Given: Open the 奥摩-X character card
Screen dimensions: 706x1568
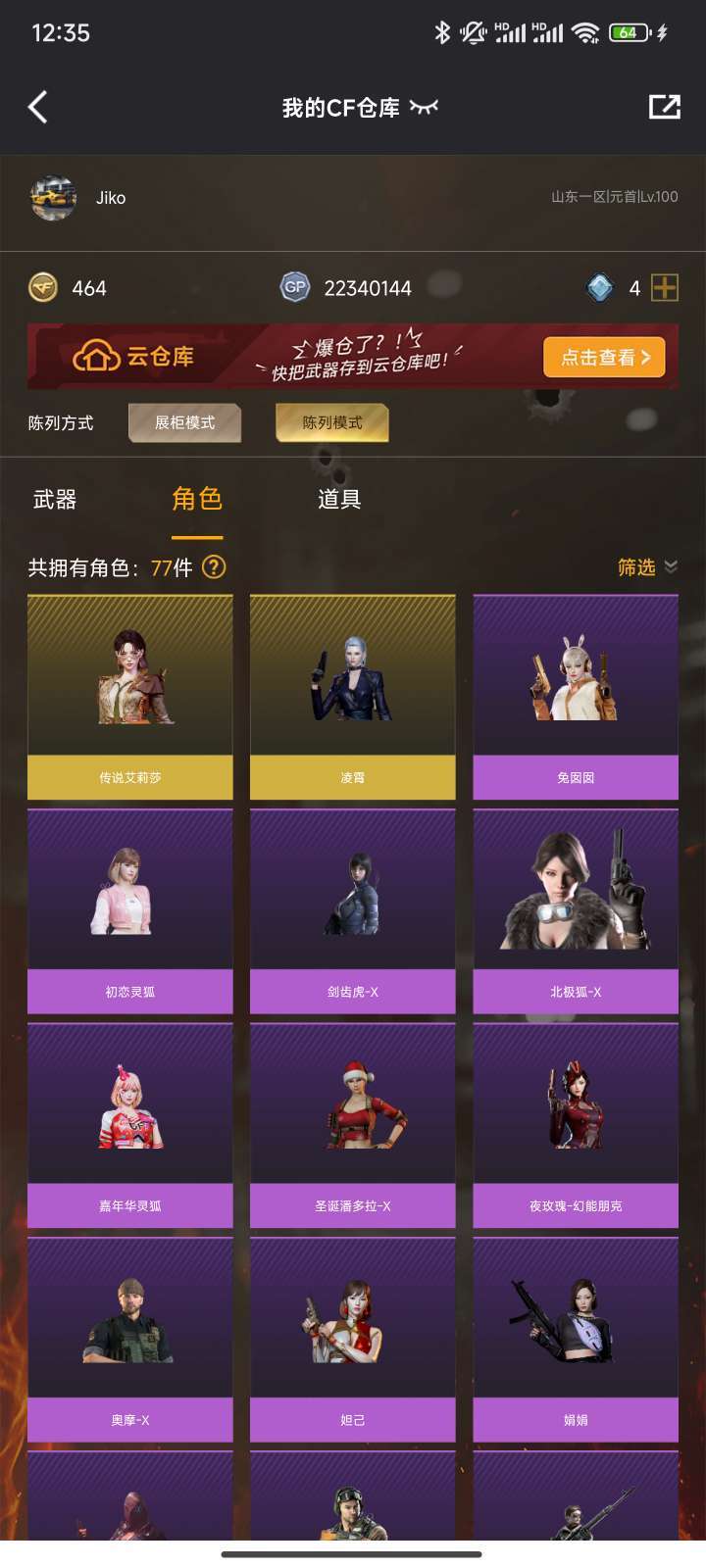Looking at the screenshot, I should pyautogui.click(x=130, y=1339).
